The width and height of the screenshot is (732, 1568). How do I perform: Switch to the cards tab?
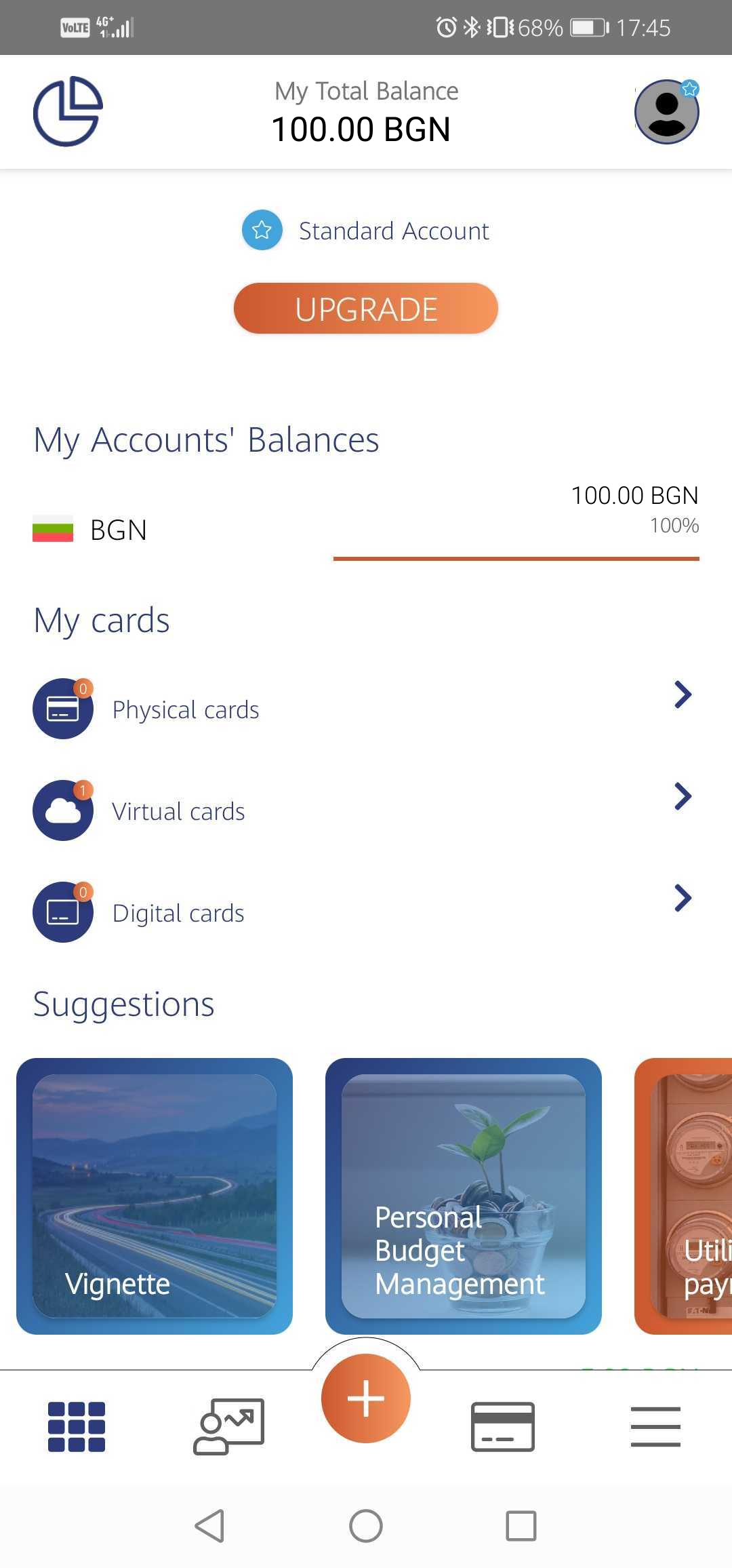pyautogui.click(x=503, y=1426)
